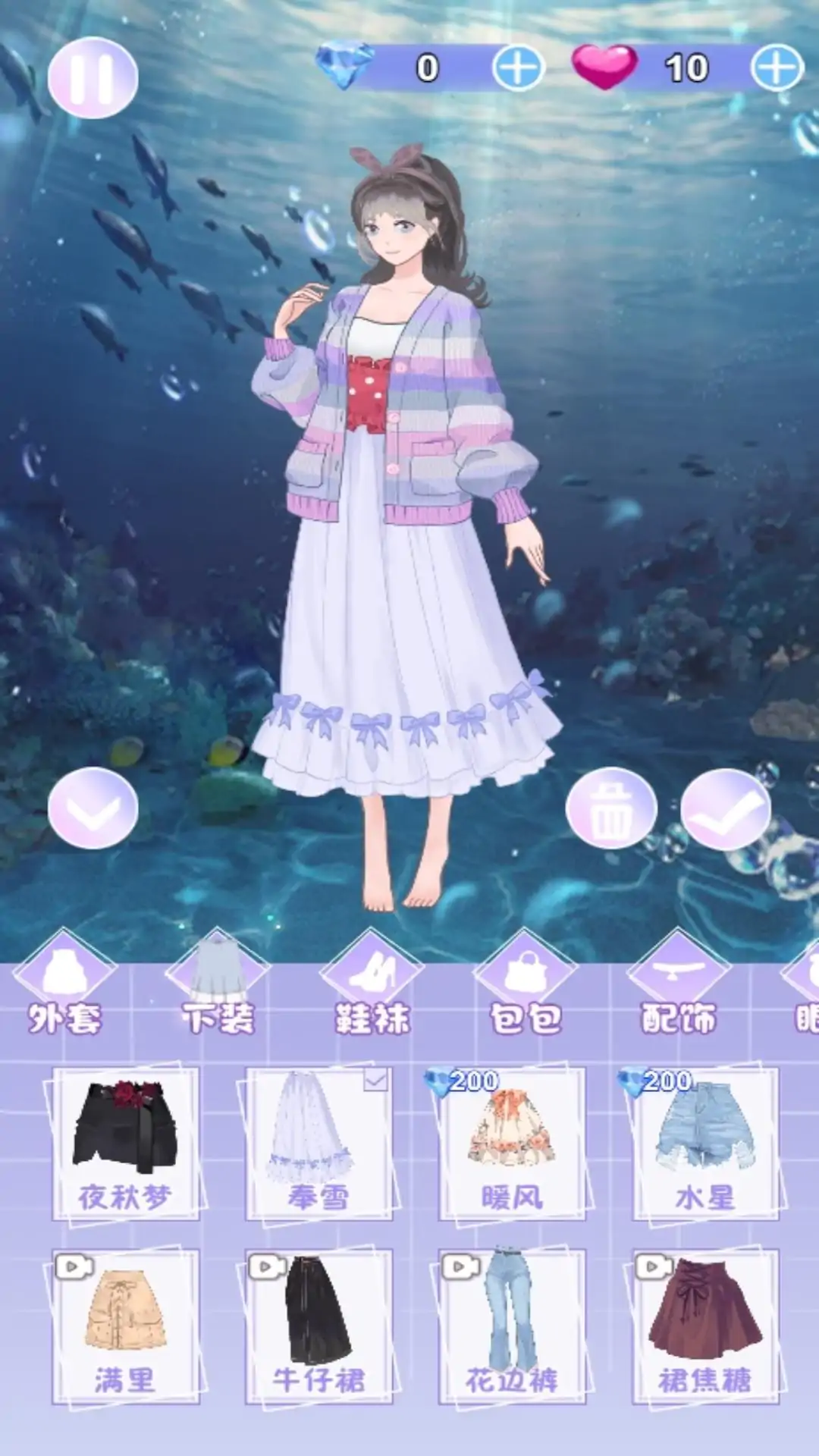The width and height of the screenshot is (819, 1456).
Task: Switch to the 配饰 category
Action: pyautogui.click(x=679, y=986)
